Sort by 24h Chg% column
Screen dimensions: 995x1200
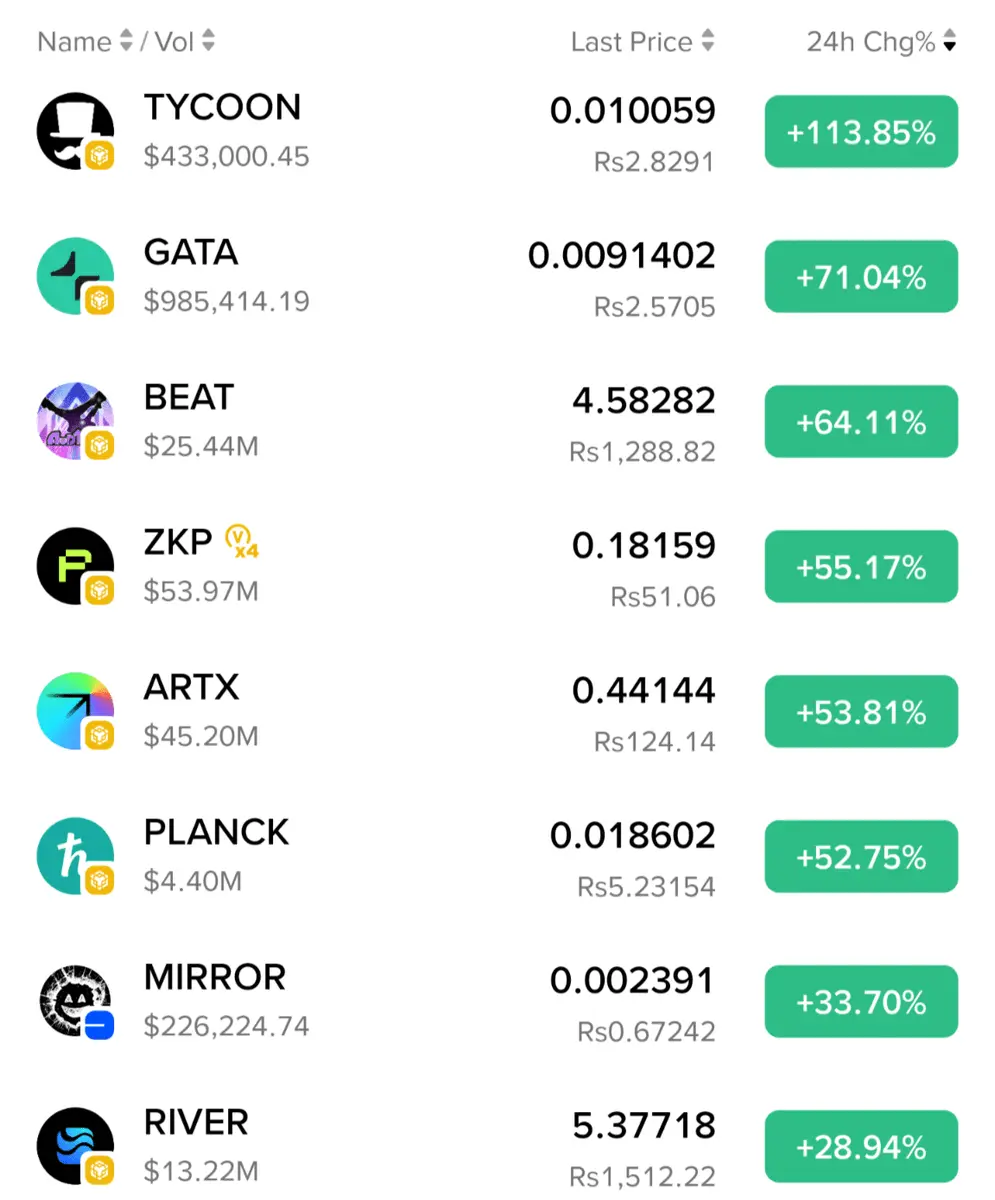tap(881, 42)
